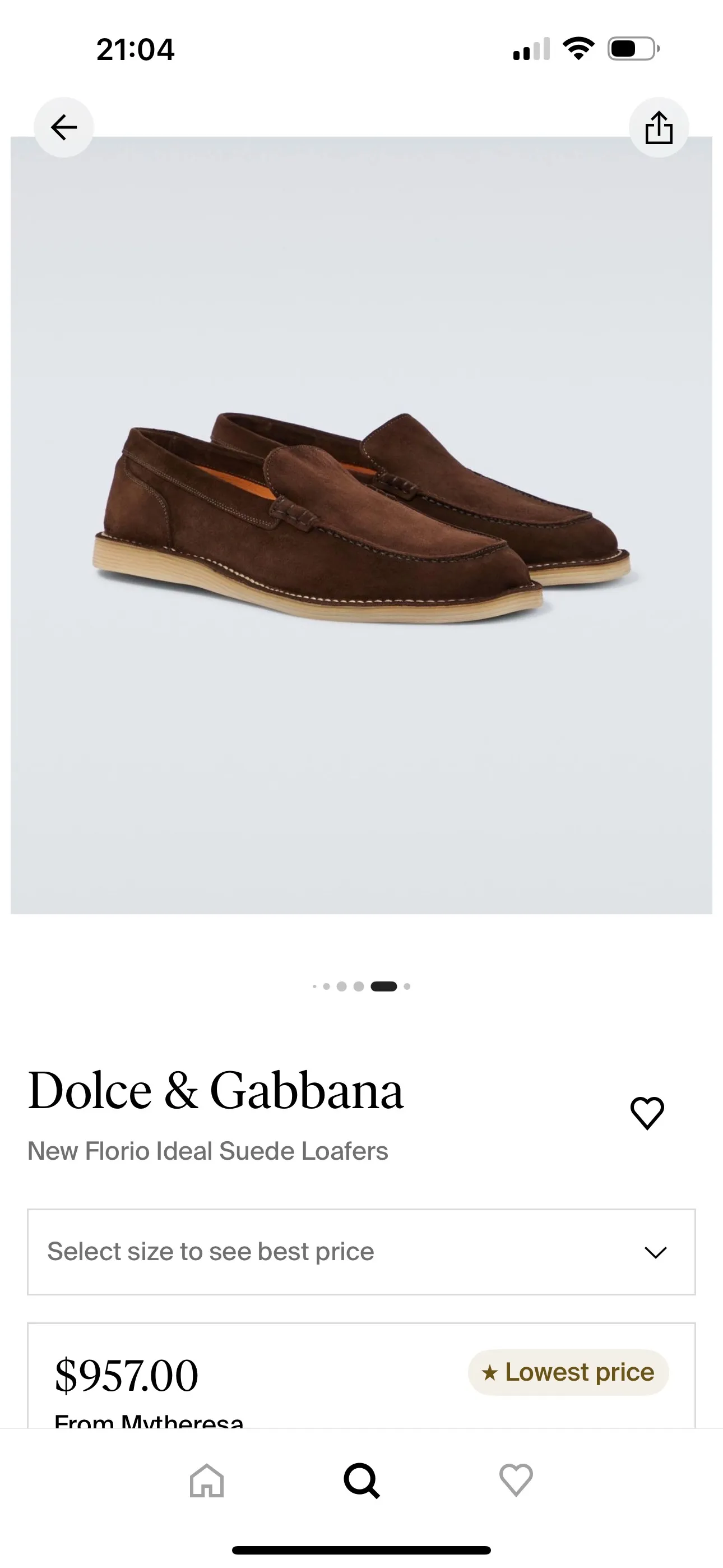
Task: Save the loafers to your wishlist
Action: [647, 1113]
